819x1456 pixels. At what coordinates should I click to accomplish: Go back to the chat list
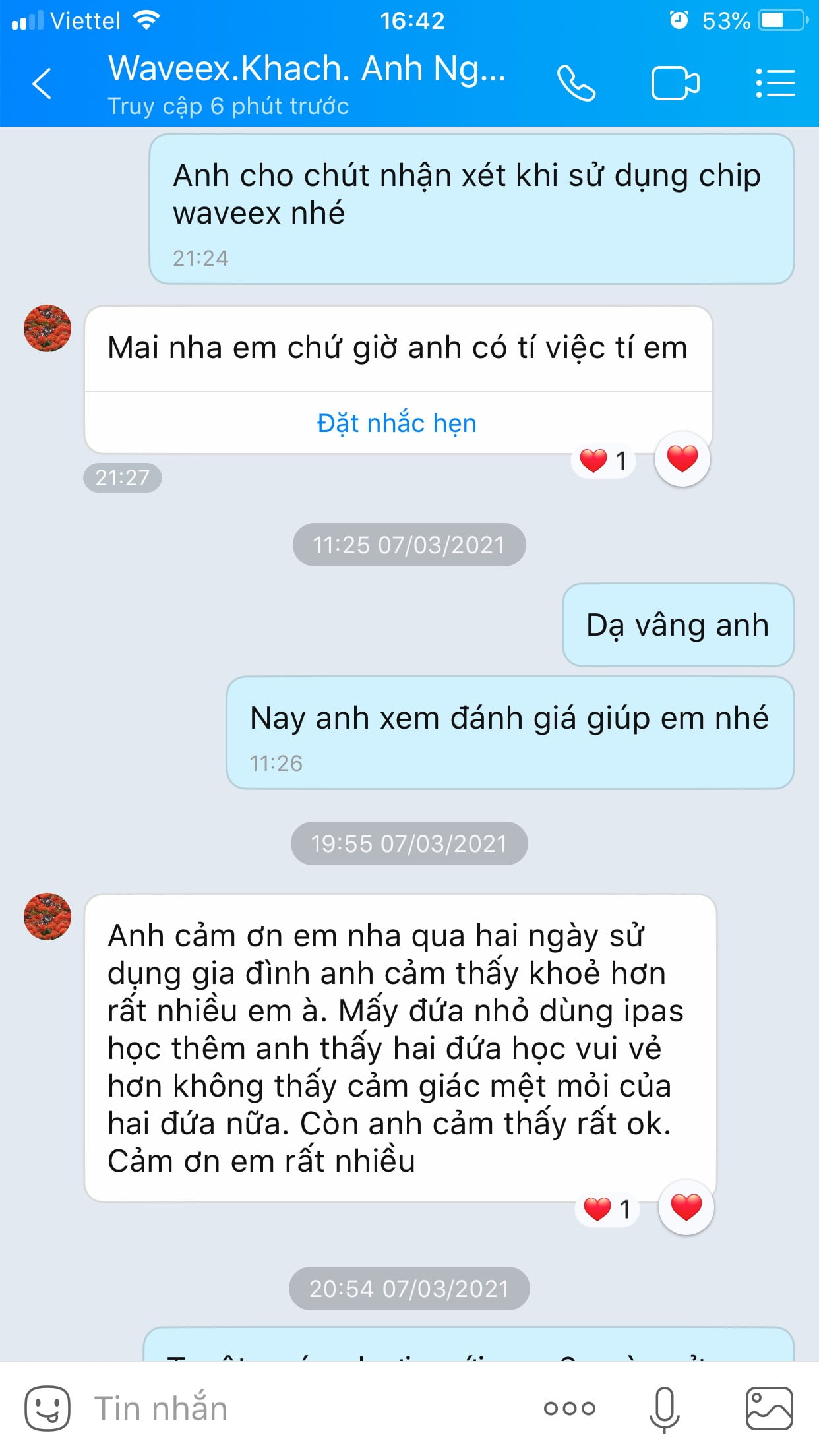(42, 84)
